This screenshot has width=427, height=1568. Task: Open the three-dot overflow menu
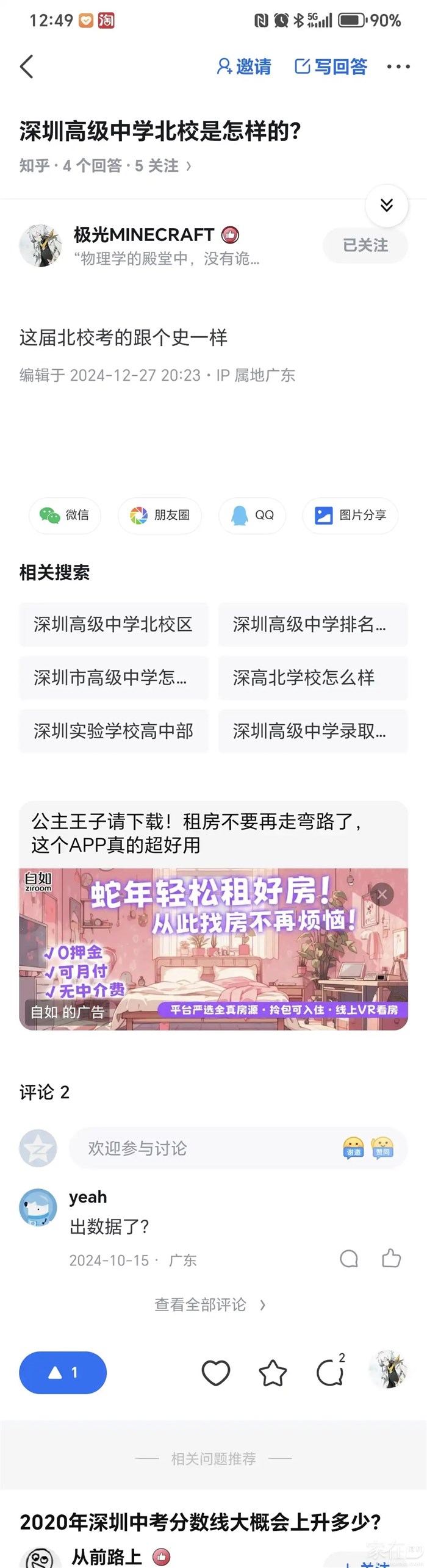point(398,67)
